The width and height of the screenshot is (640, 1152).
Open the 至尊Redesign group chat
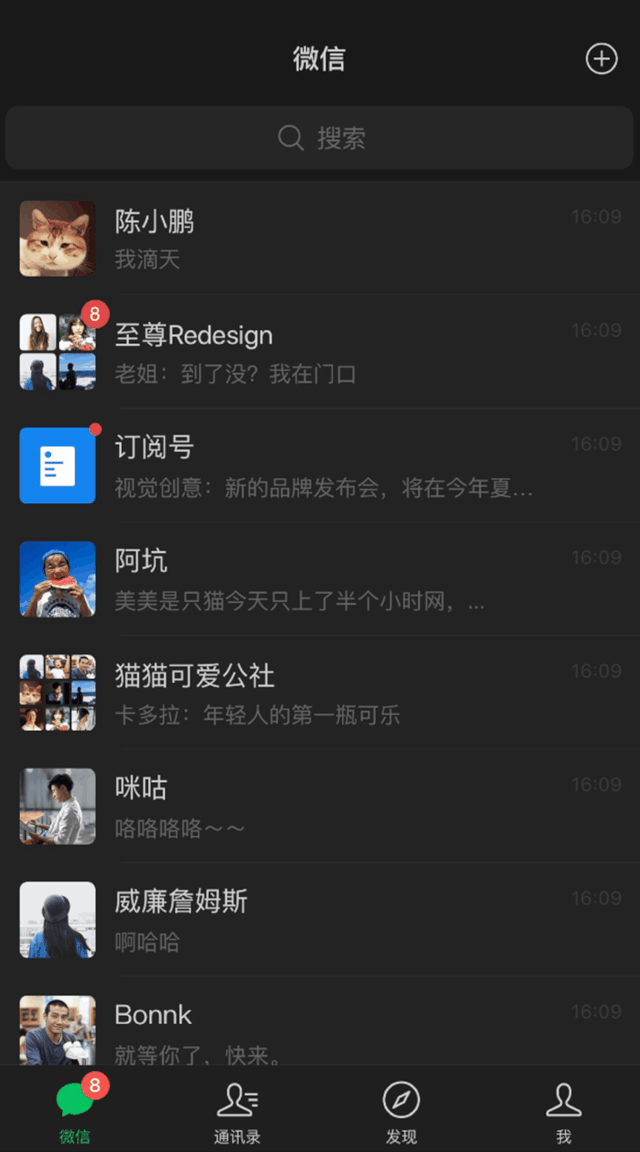[320, 352]
